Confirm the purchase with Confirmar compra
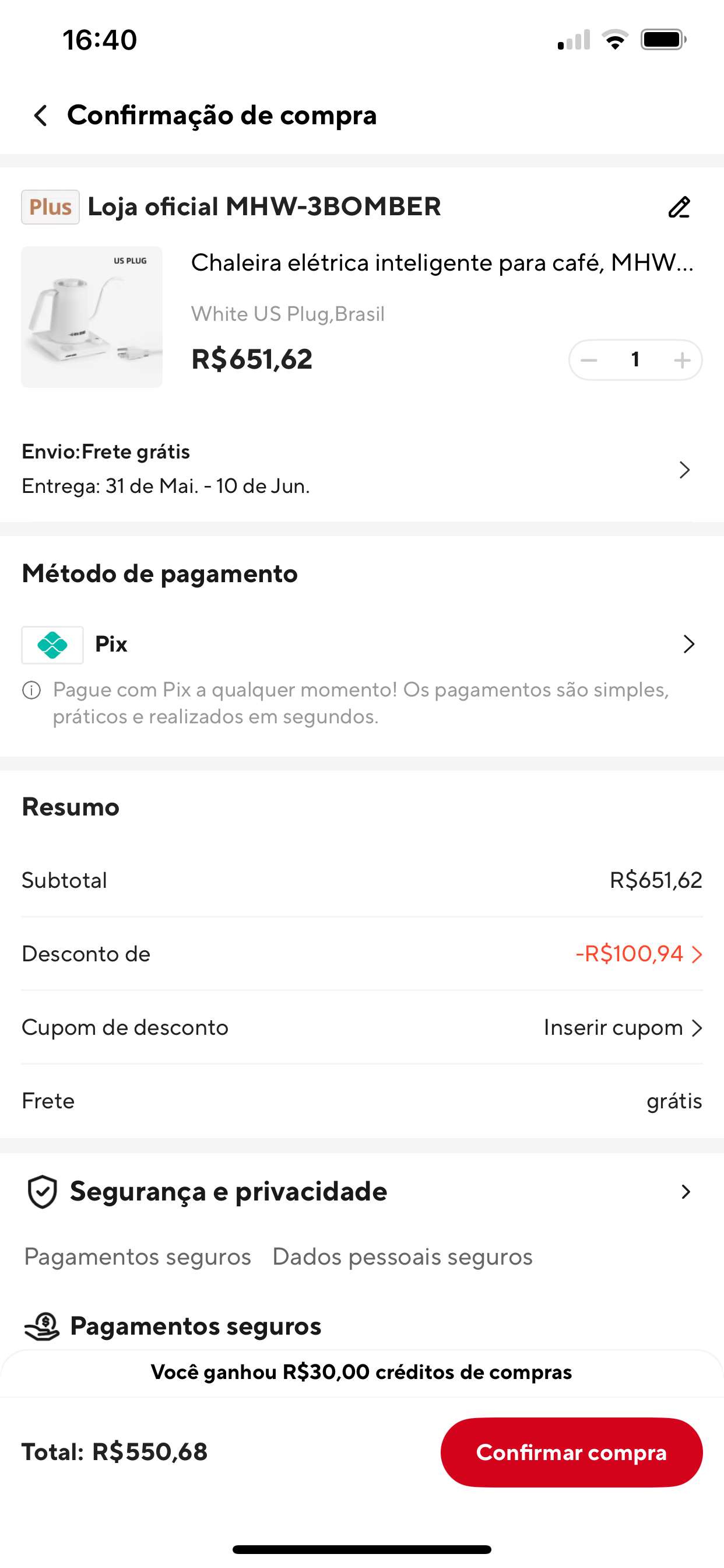This screenshot has height=1568, width=724. (571, 1452)
